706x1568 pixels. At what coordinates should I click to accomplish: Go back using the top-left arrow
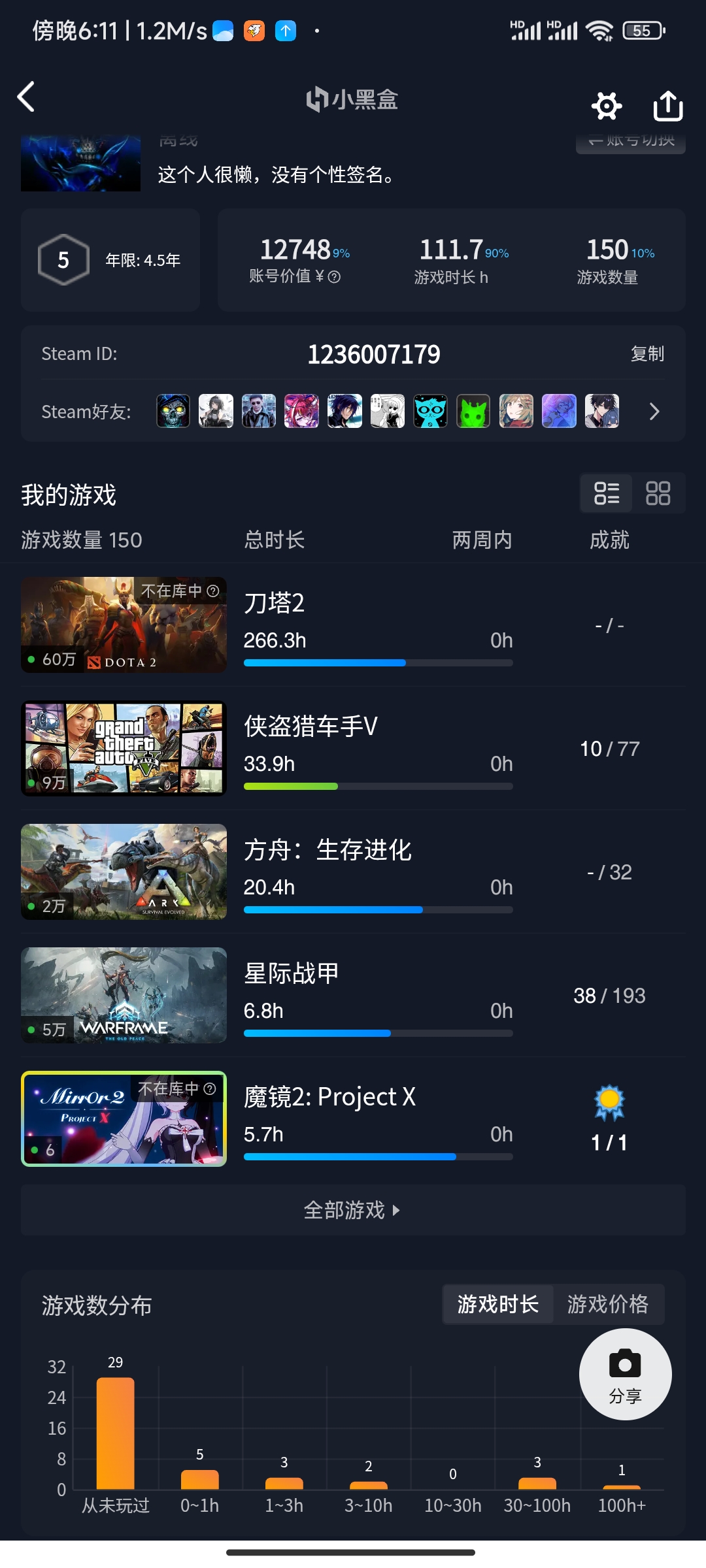pos(26,97)
